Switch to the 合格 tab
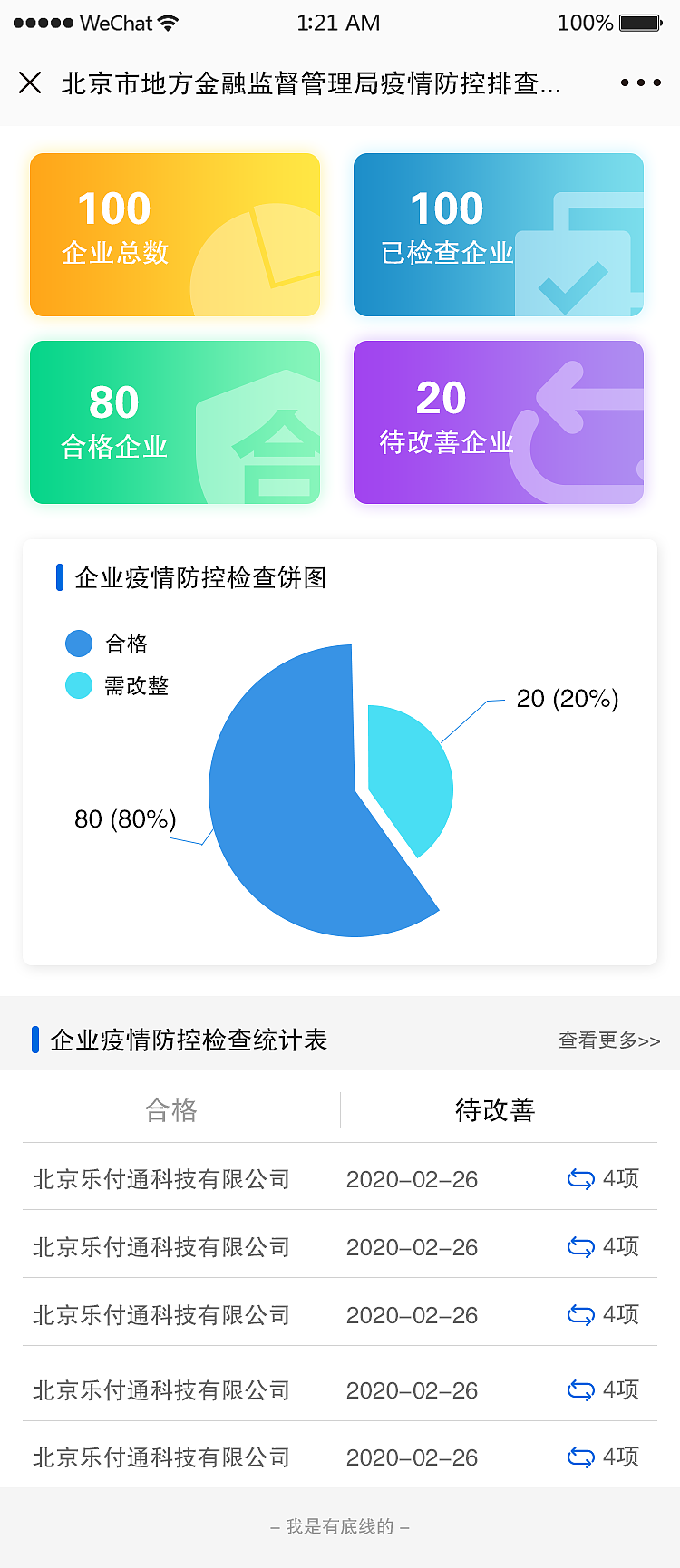 [x=170, y=1109]
